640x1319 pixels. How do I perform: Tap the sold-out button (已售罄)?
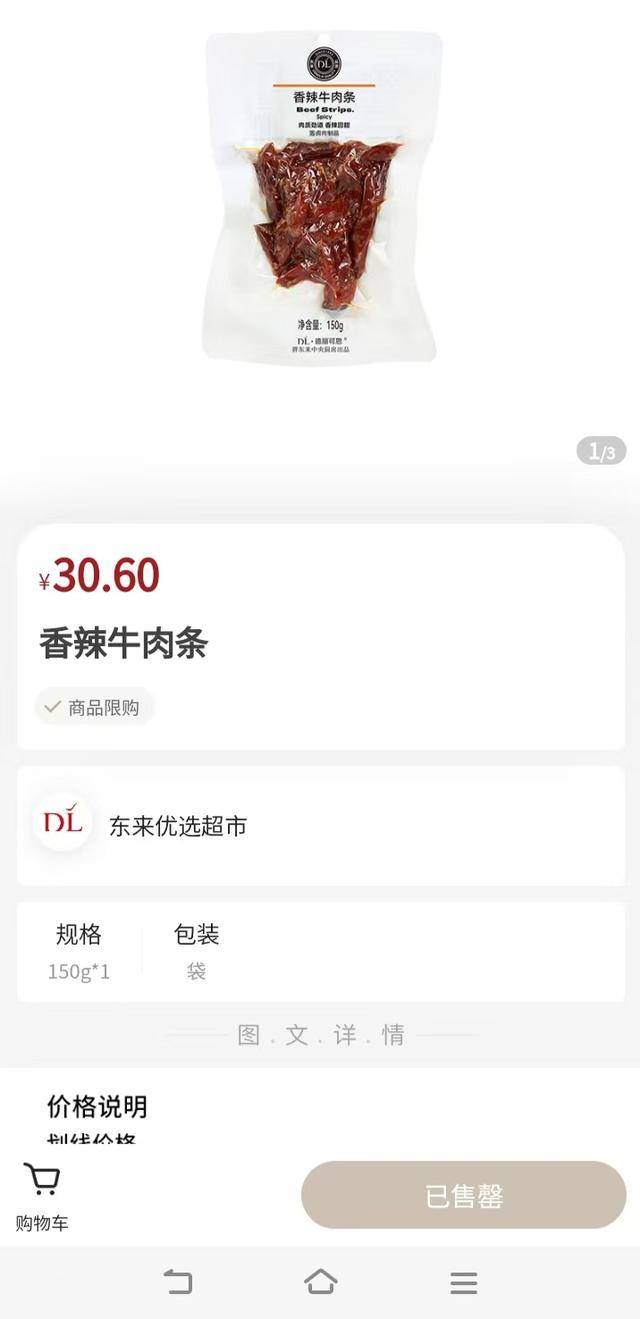pyautogui.click(x=463, y=1195)
